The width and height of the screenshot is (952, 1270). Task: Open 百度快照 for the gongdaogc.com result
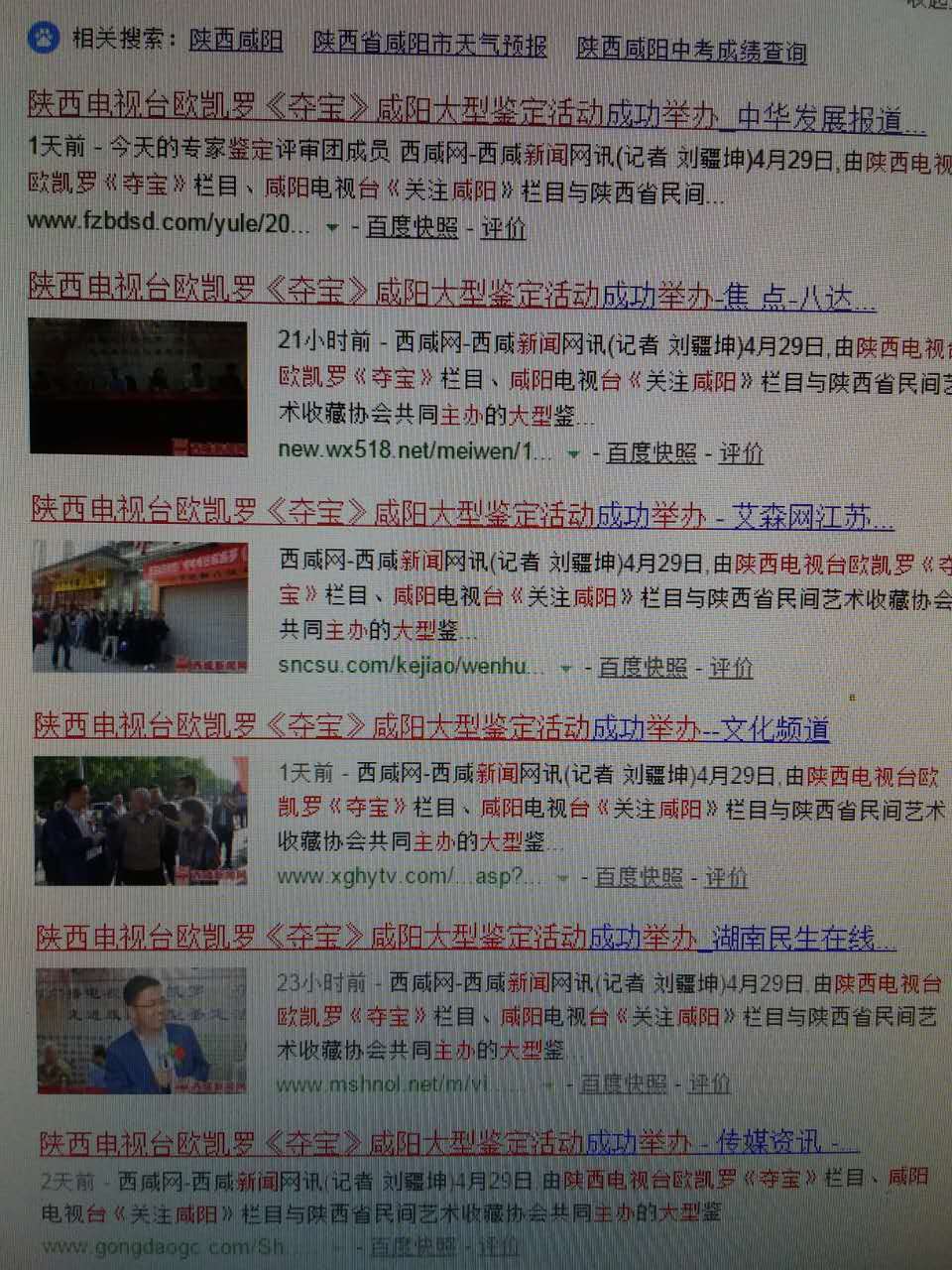click(413, 1246)
